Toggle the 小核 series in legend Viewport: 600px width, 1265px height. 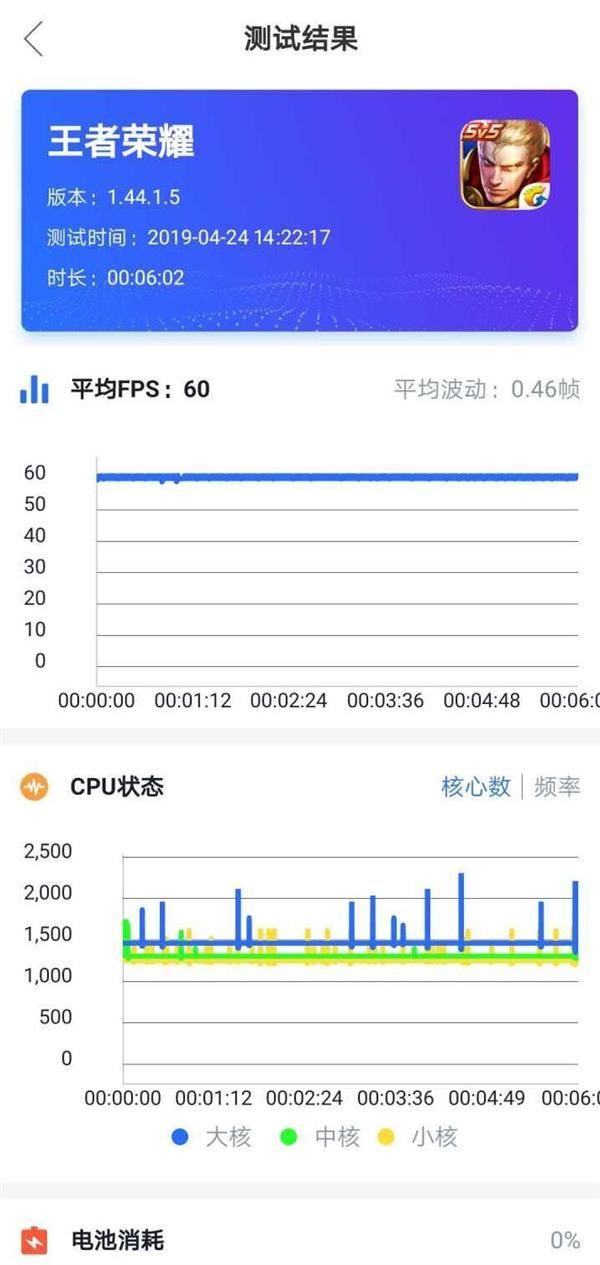pos(418,1137)
